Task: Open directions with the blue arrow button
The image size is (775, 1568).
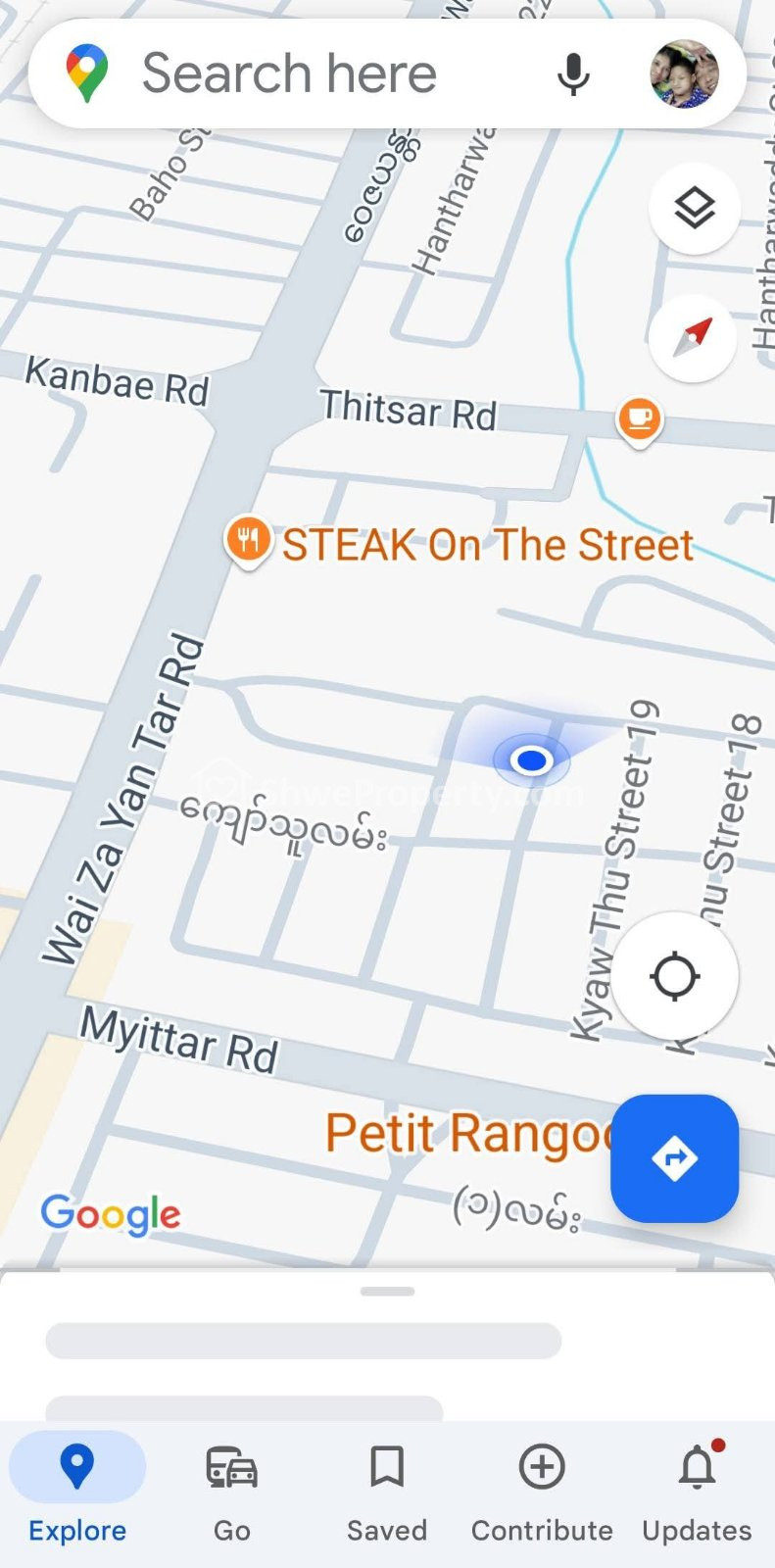Action: (x=674, y=1158)
